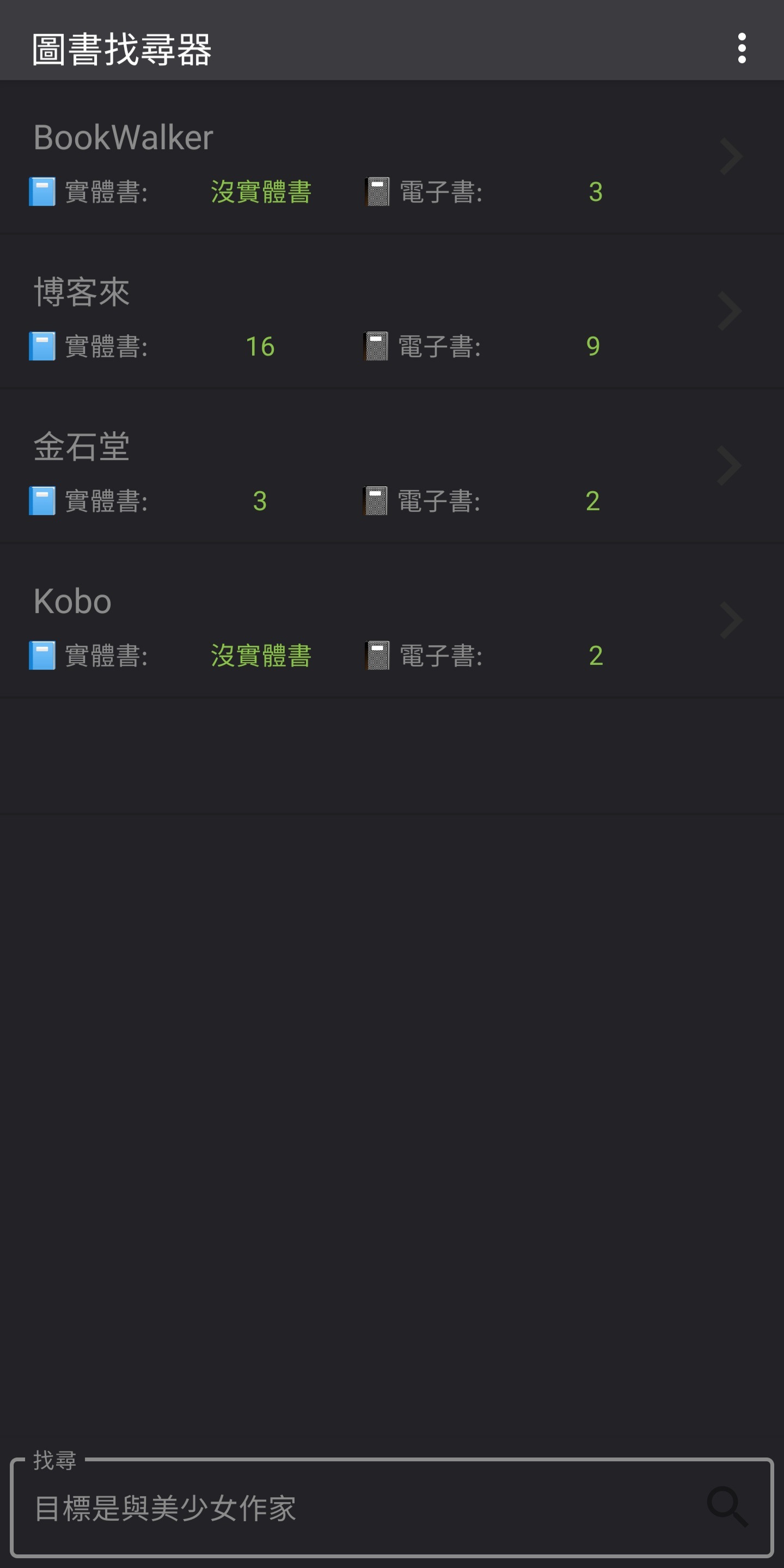Open the overflow menu
Viewport: 784px width, 1568px height.
(x=742, y=48)
